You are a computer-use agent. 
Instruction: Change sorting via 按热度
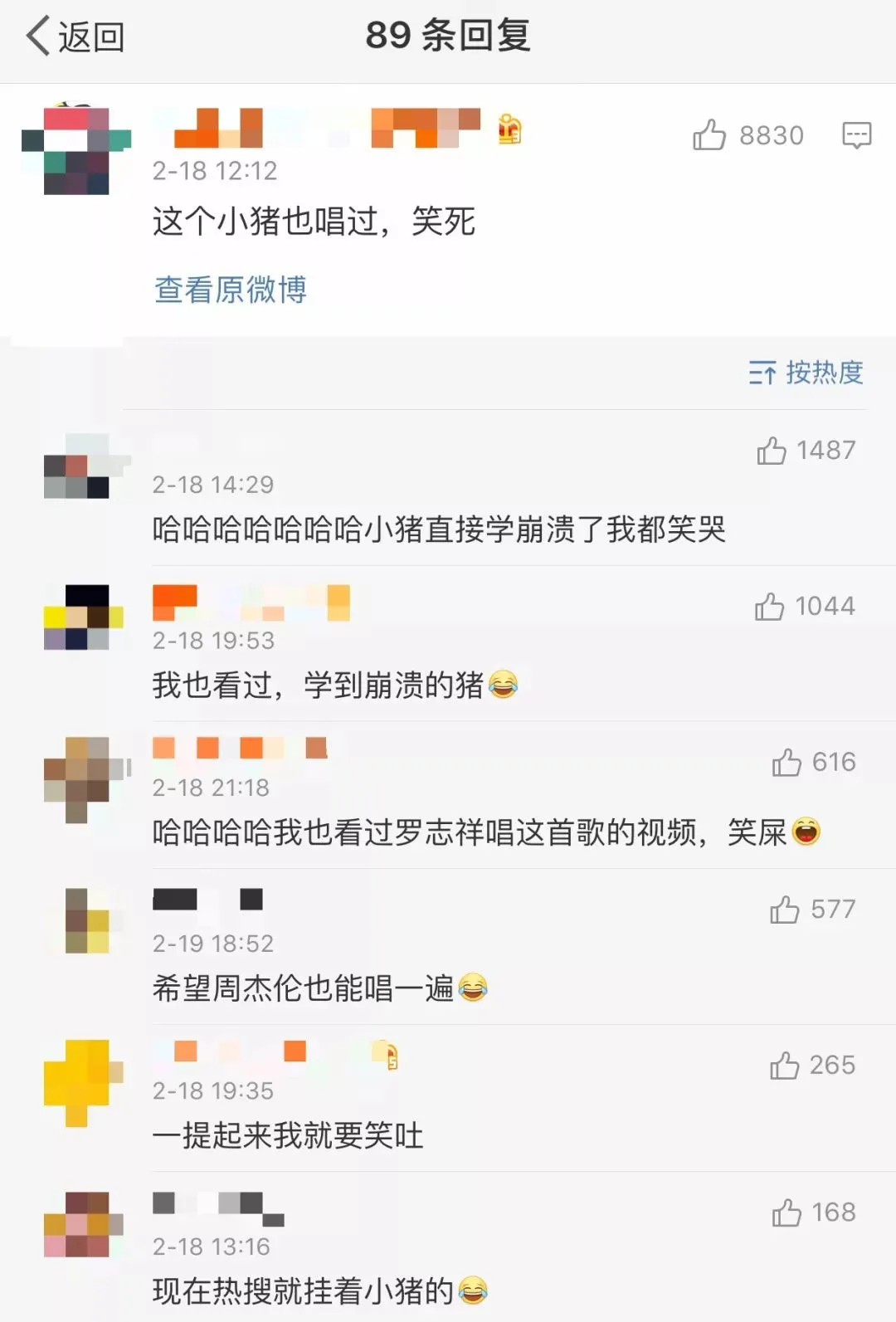806,373
